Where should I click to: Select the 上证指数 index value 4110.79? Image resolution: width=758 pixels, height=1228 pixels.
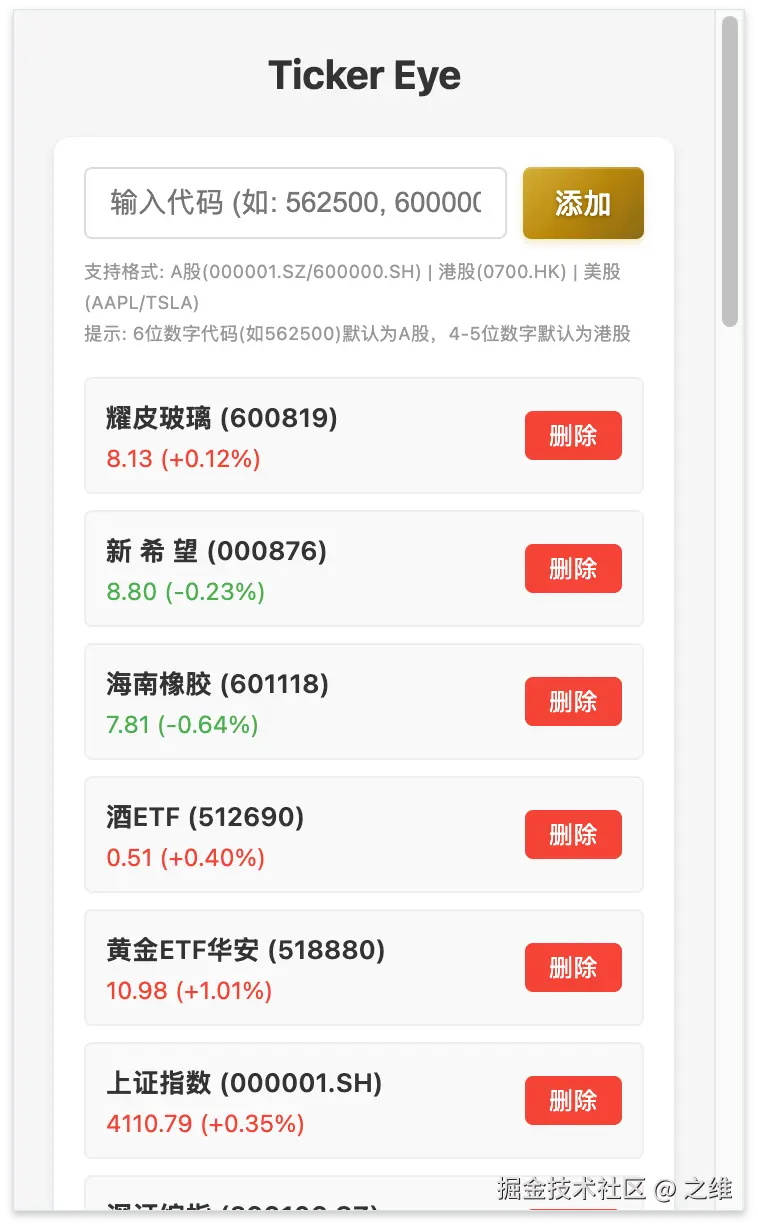[x=205, y=1123]
